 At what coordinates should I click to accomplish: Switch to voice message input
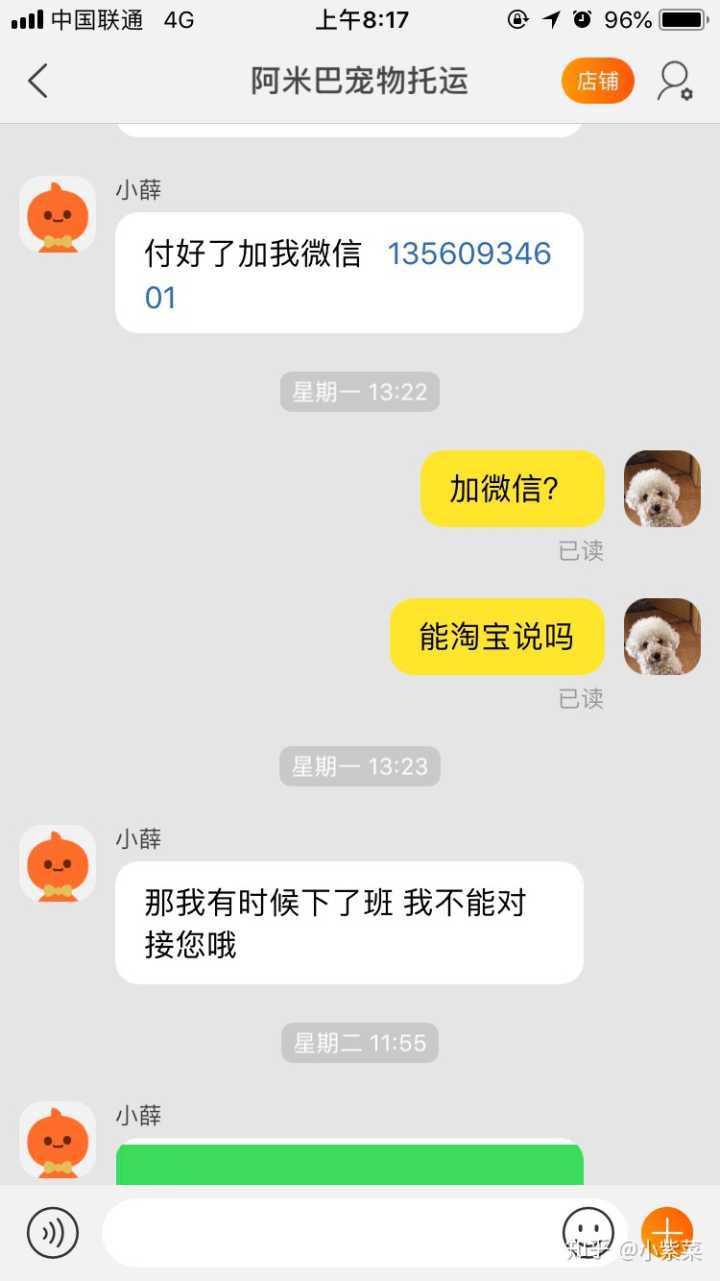(x=52, y=1233)
